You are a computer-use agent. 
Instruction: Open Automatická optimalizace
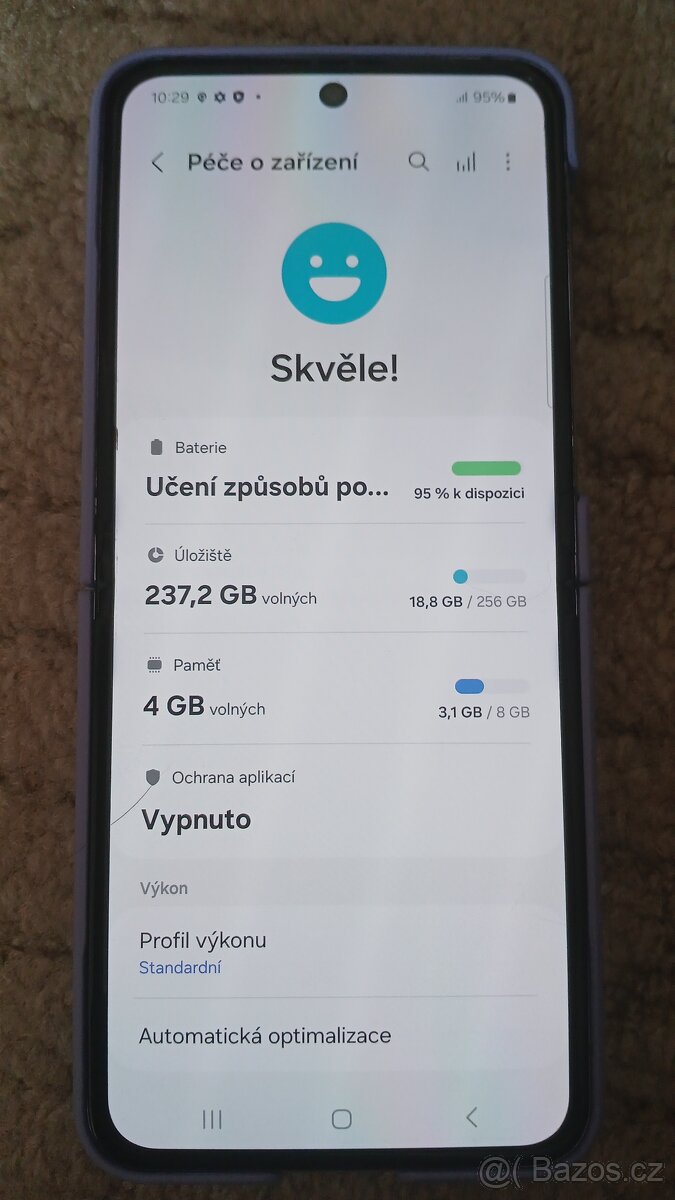(335, 1036)
